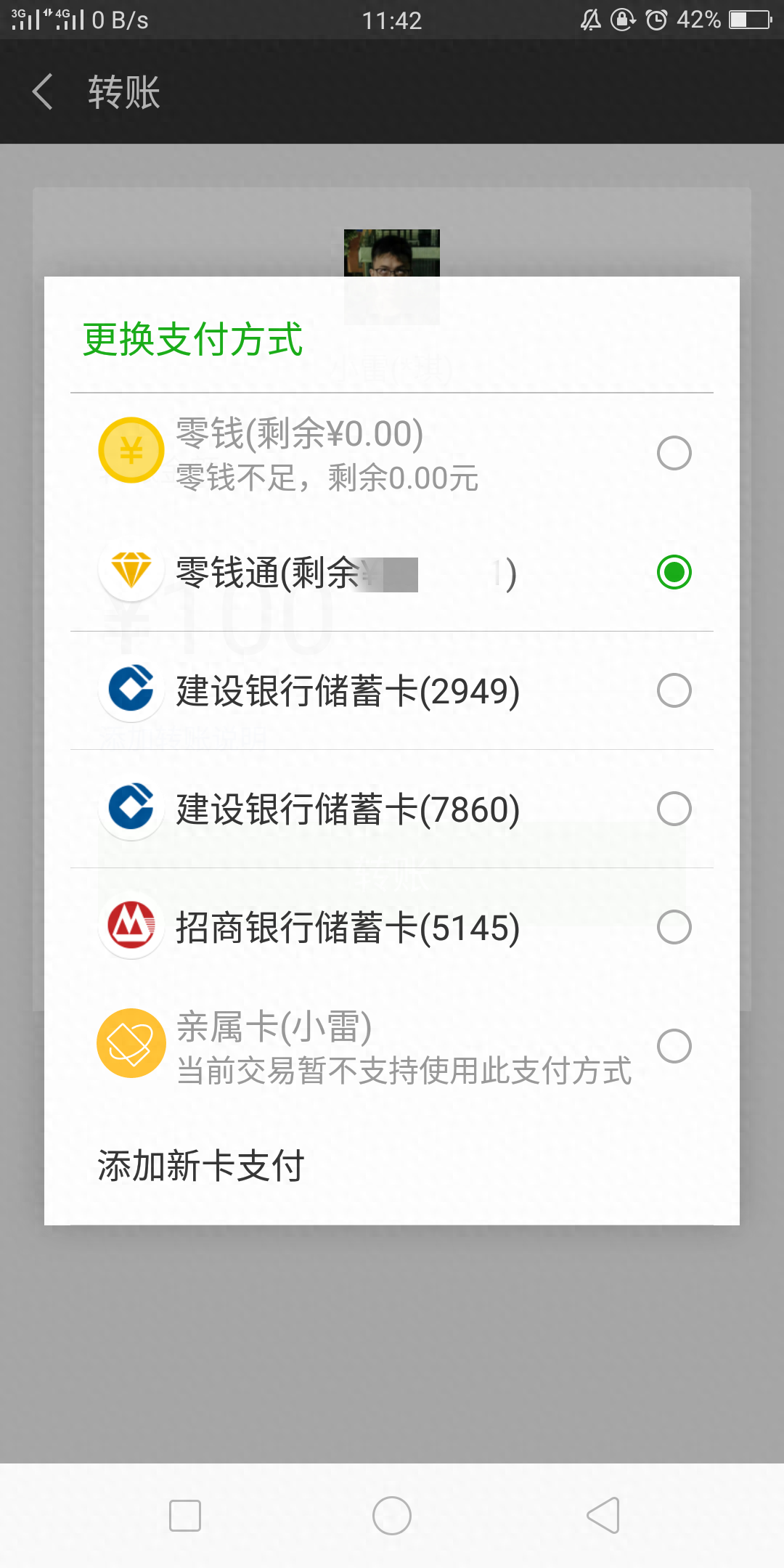Click the 零钱 yellow coin icon
Viewport: 784px width, 1568px height.
point(131,450)
